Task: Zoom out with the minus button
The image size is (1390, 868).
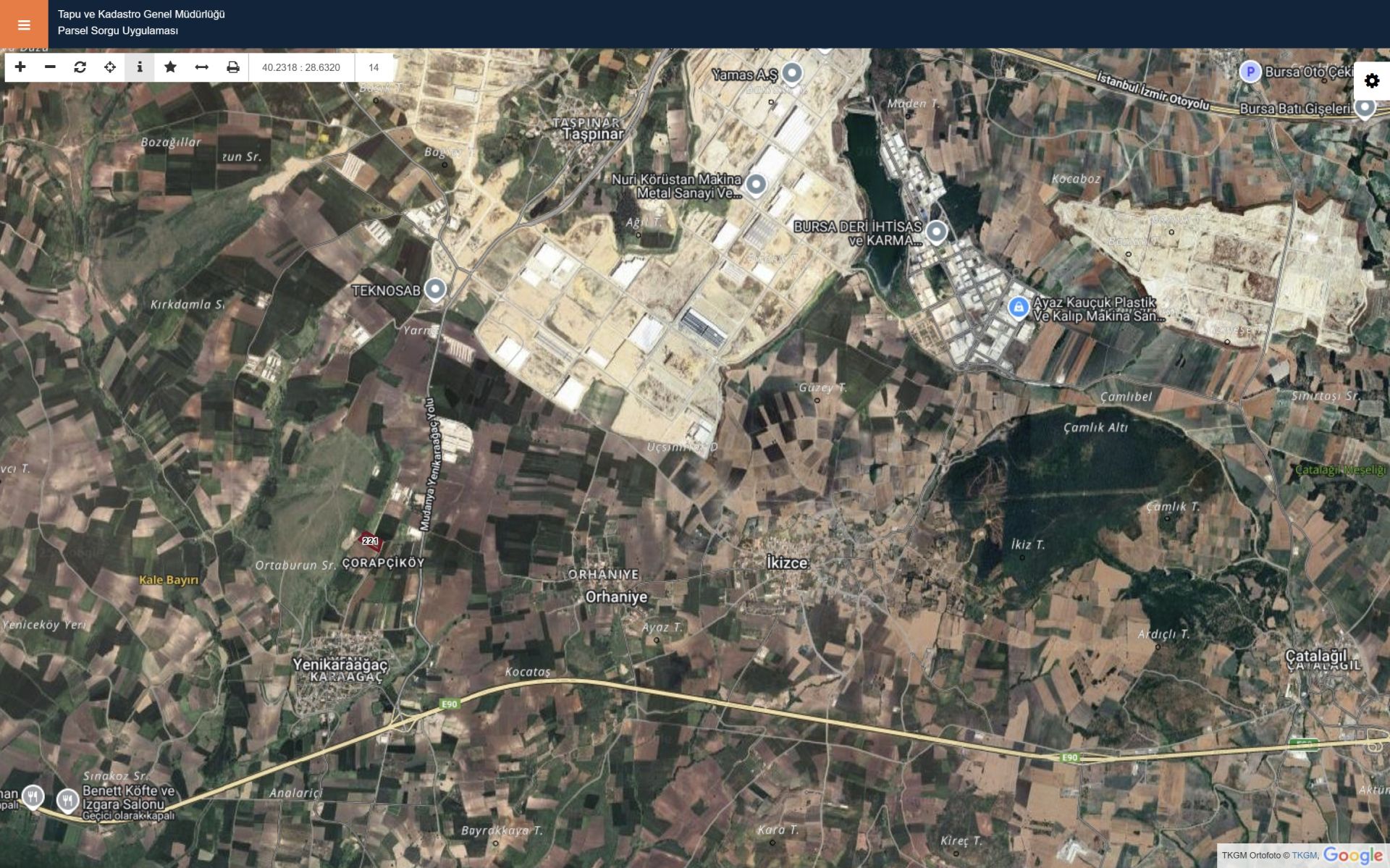Action: tap(50, 67)
